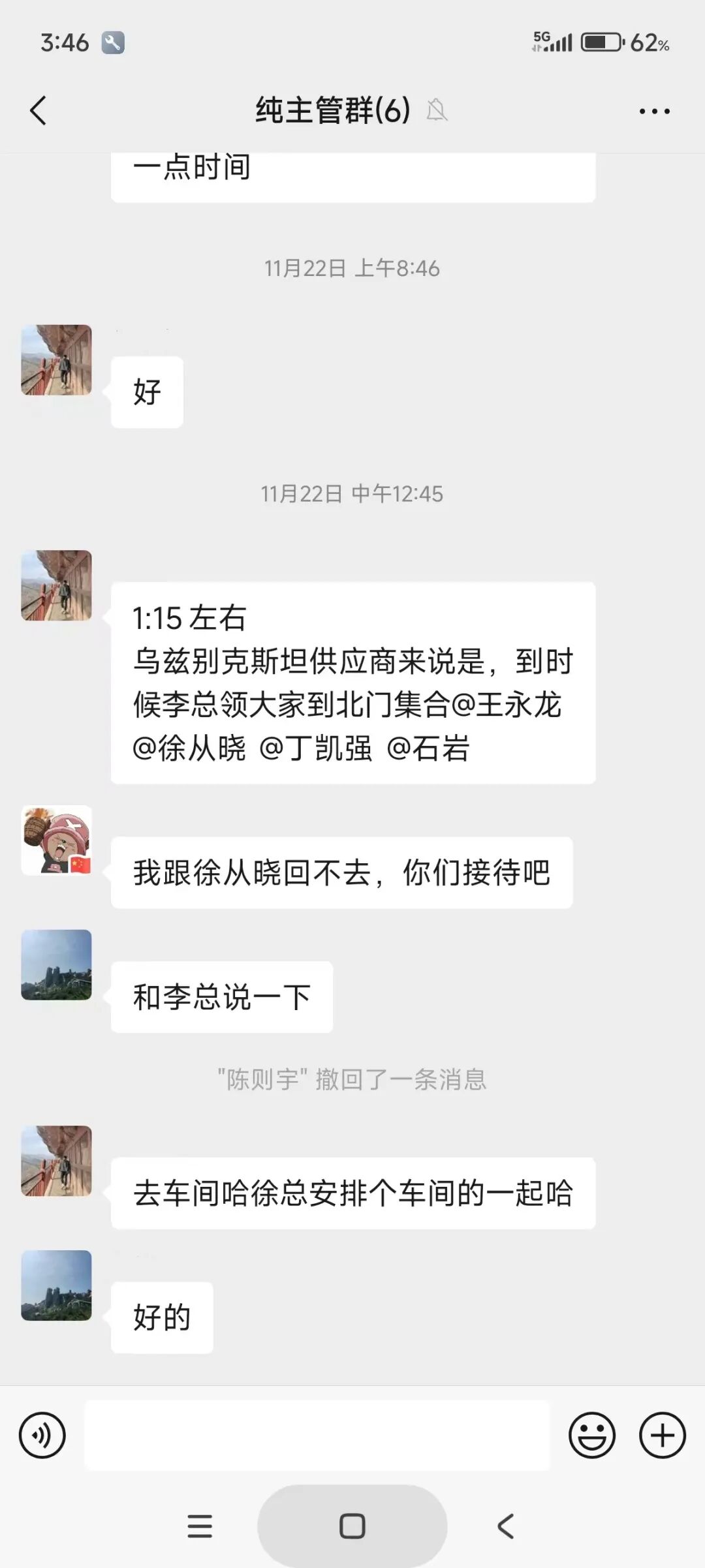705x1568 pixels.
Task: Go back from the group chat
Action: pos(39,110)
